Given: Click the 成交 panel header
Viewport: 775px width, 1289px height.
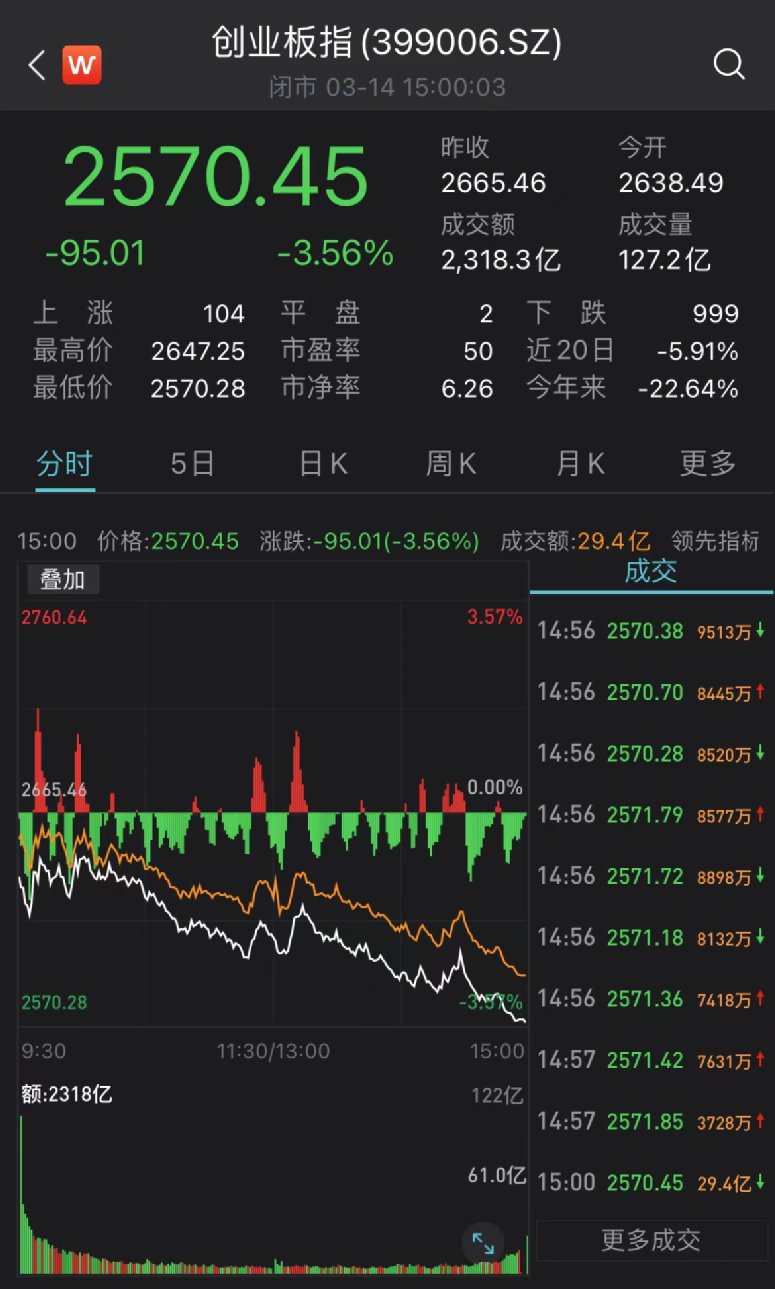Looking at the screenshot, I should click(650, 570).
